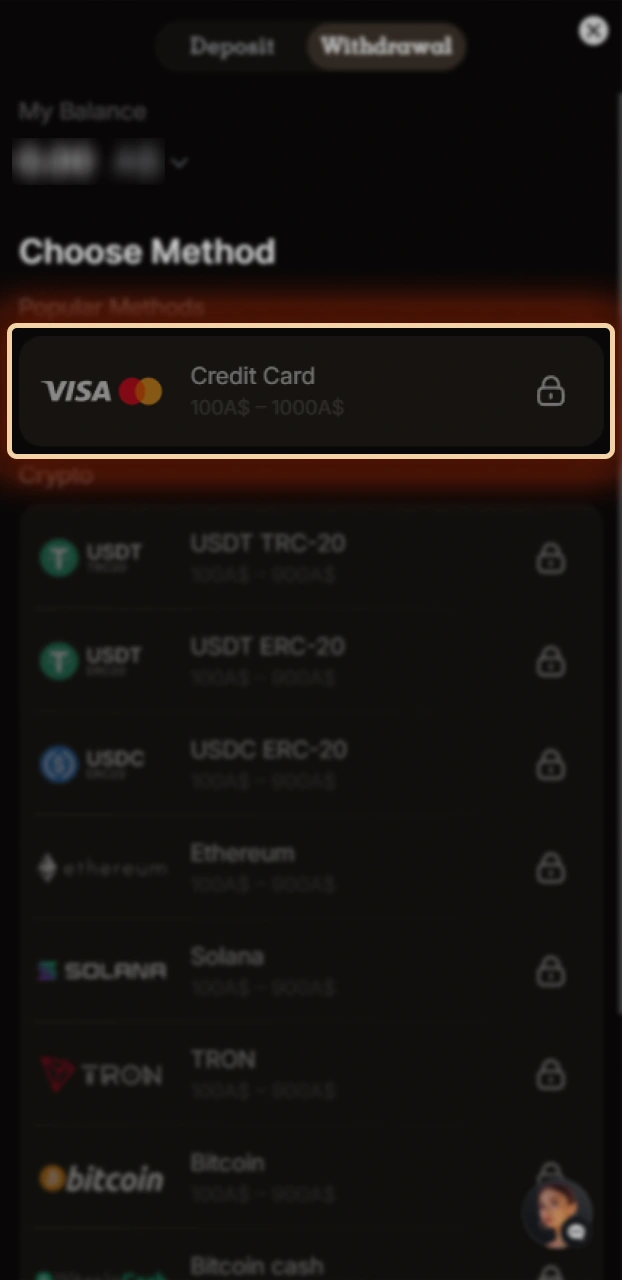Expand the My Balance dropdown

180,162
